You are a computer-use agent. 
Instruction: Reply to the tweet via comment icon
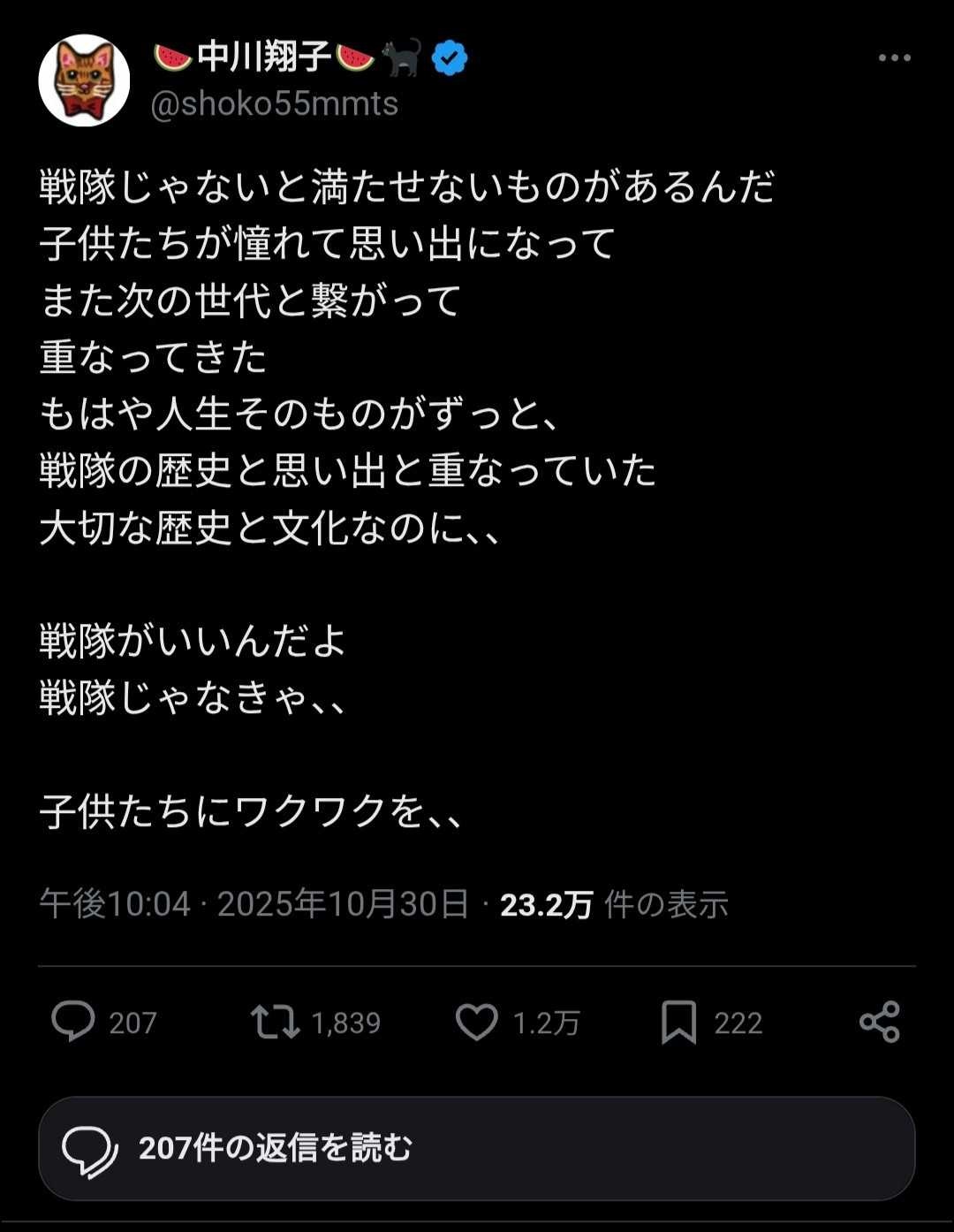73,1022
